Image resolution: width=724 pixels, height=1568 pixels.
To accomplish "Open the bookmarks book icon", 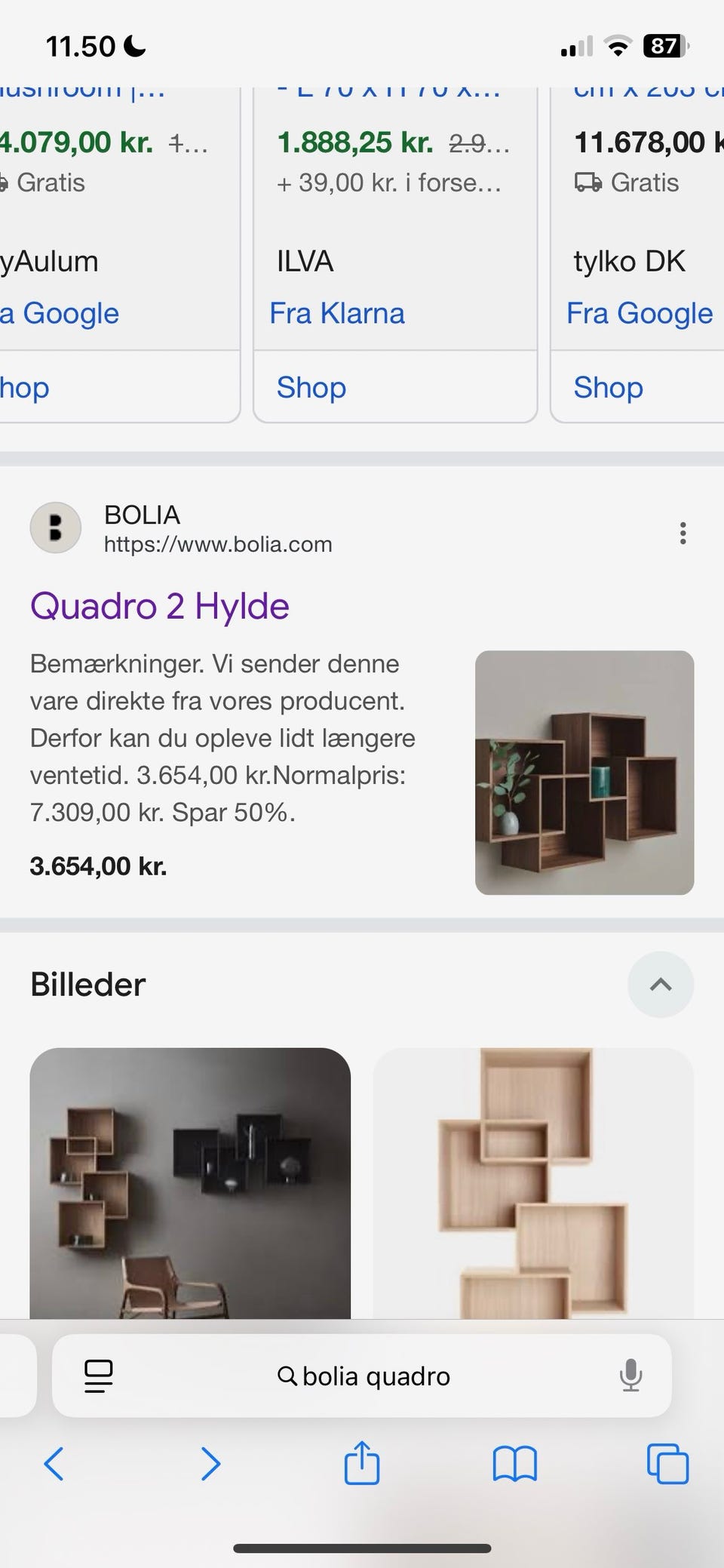I will coord(515,1465).
